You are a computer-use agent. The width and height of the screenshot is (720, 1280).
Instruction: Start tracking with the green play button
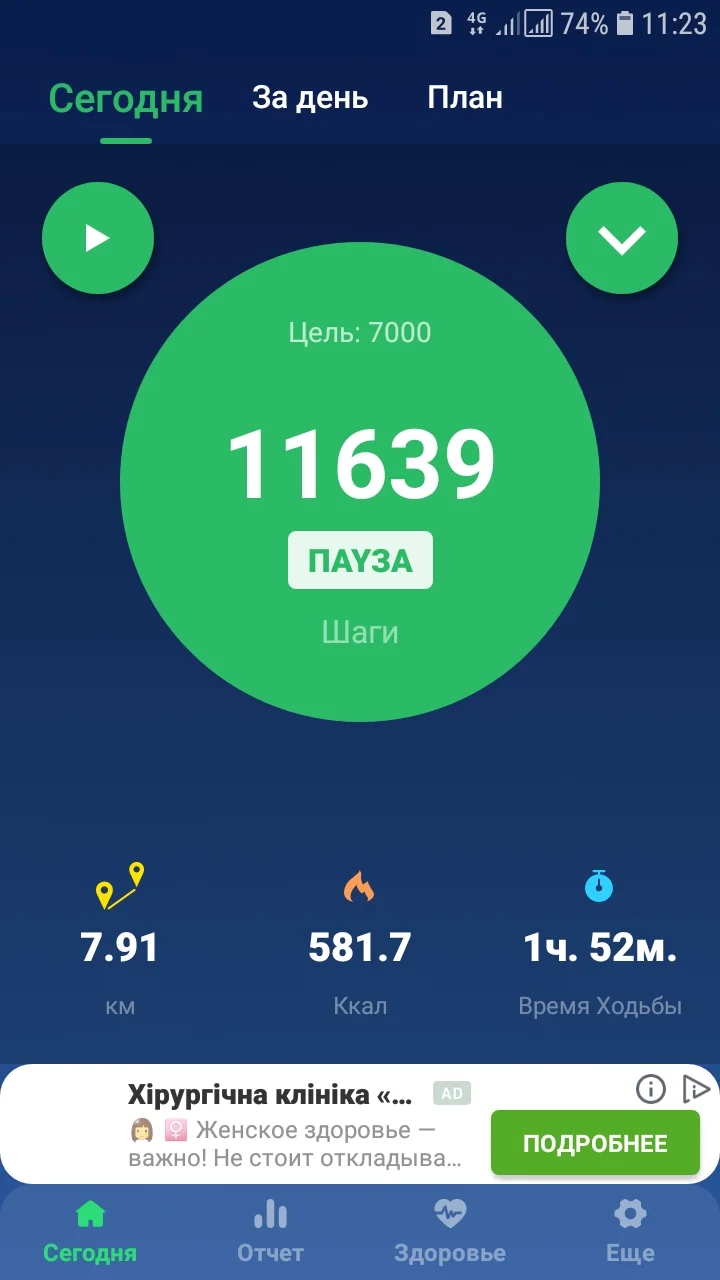(97, 237)
